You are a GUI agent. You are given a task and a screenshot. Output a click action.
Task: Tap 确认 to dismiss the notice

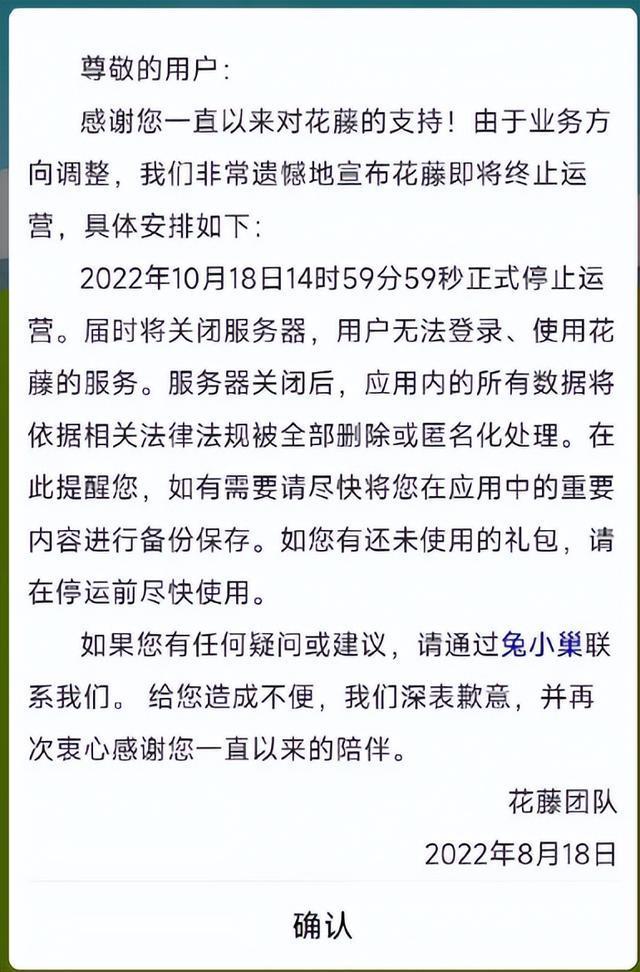[321, 925]
